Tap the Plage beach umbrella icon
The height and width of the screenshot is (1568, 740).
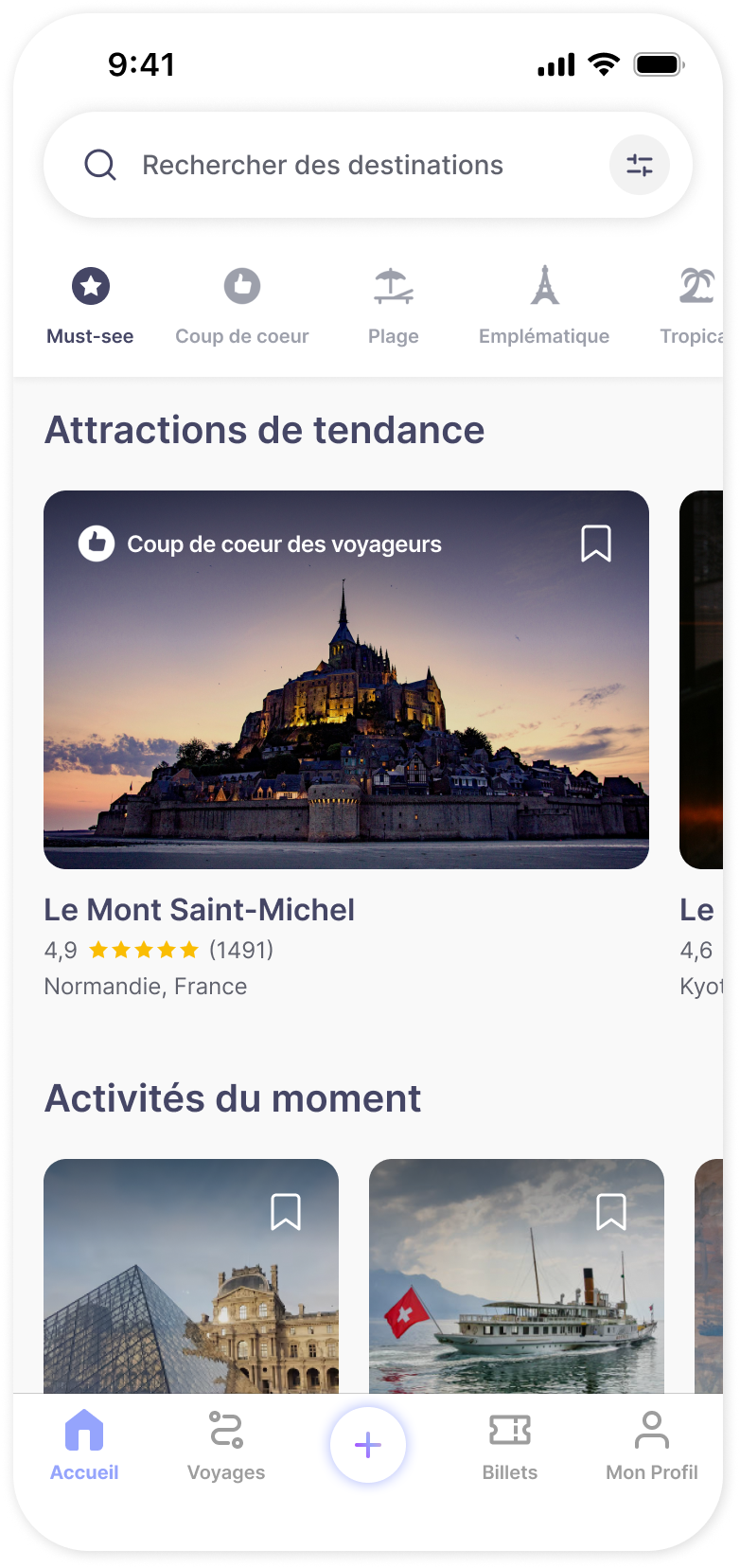pyautogui.click(x=393, y=286)
